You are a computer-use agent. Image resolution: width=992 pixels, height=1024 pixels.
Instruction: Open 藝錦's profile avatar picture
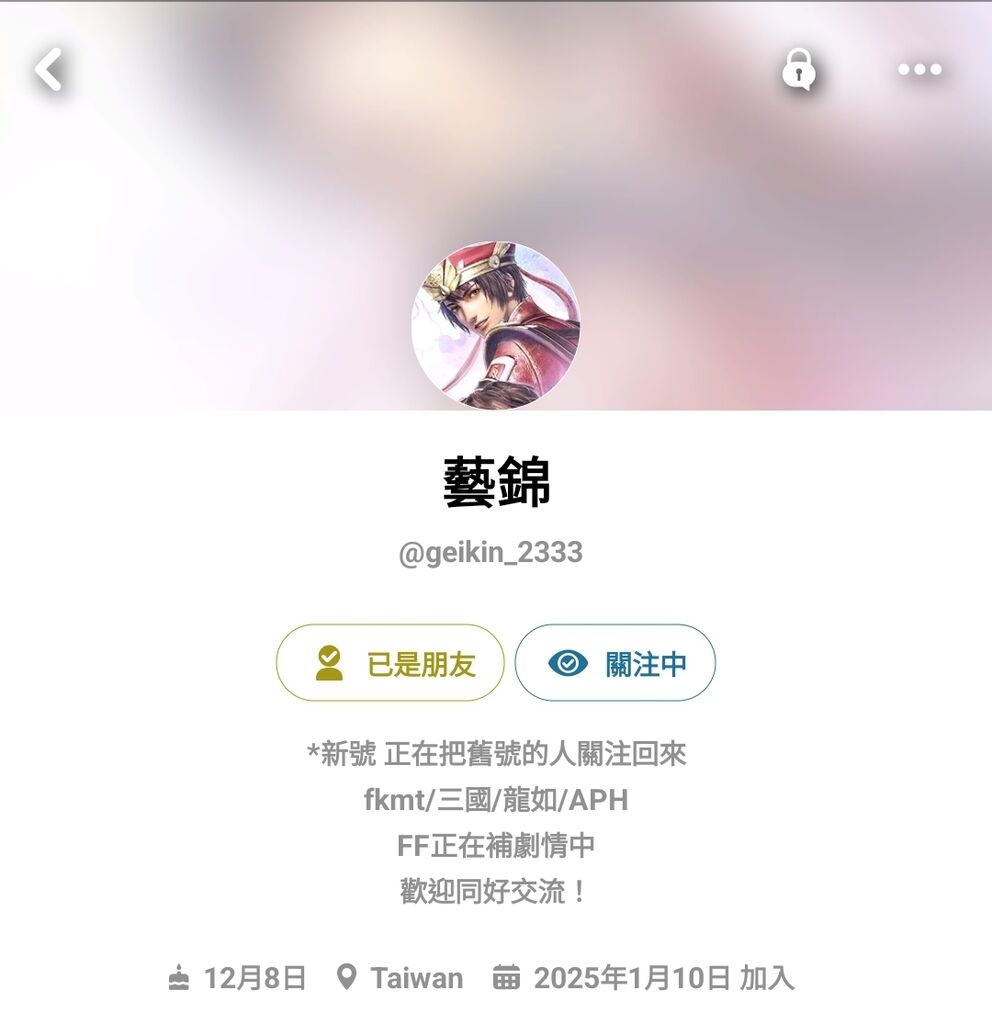point(495,325)
